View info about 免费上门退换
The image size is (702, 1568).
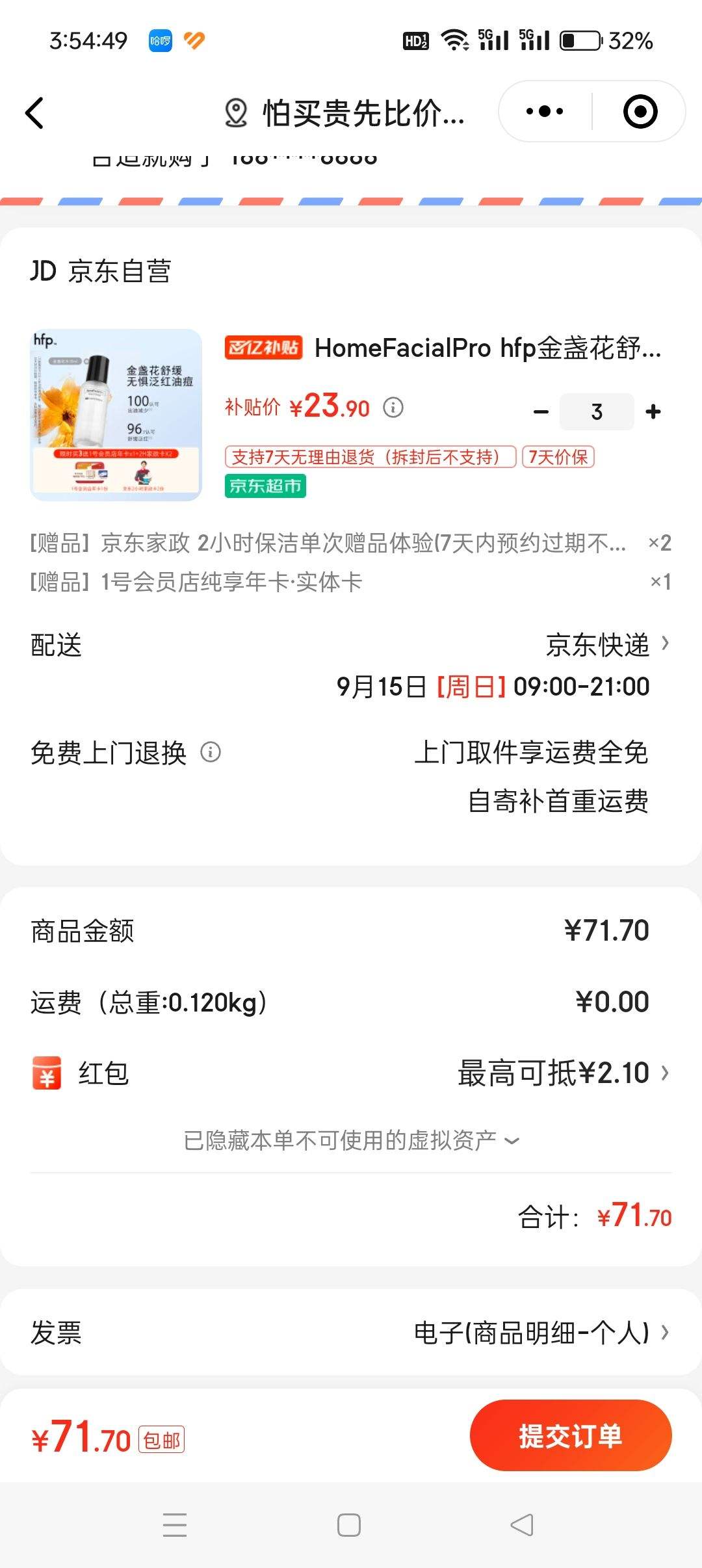(211, 752)
